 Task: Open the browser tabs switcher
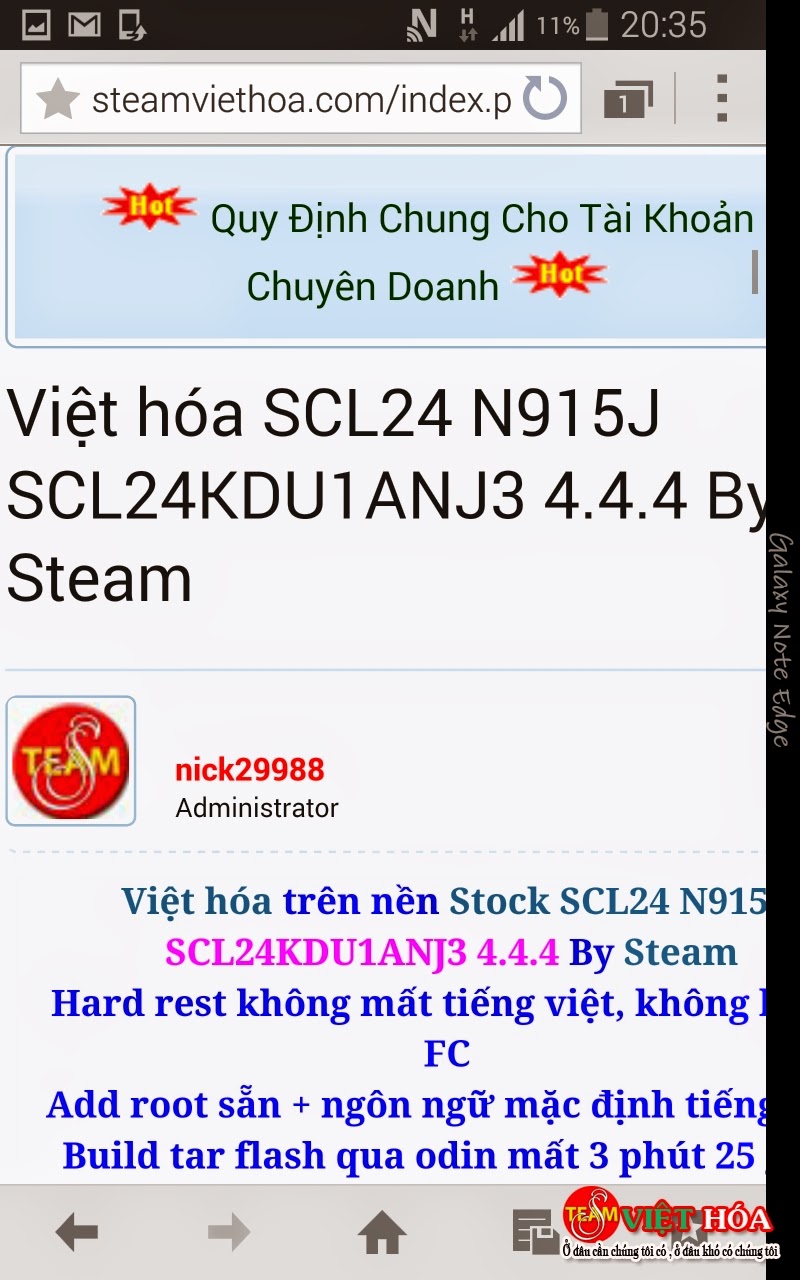pos(628,100)
